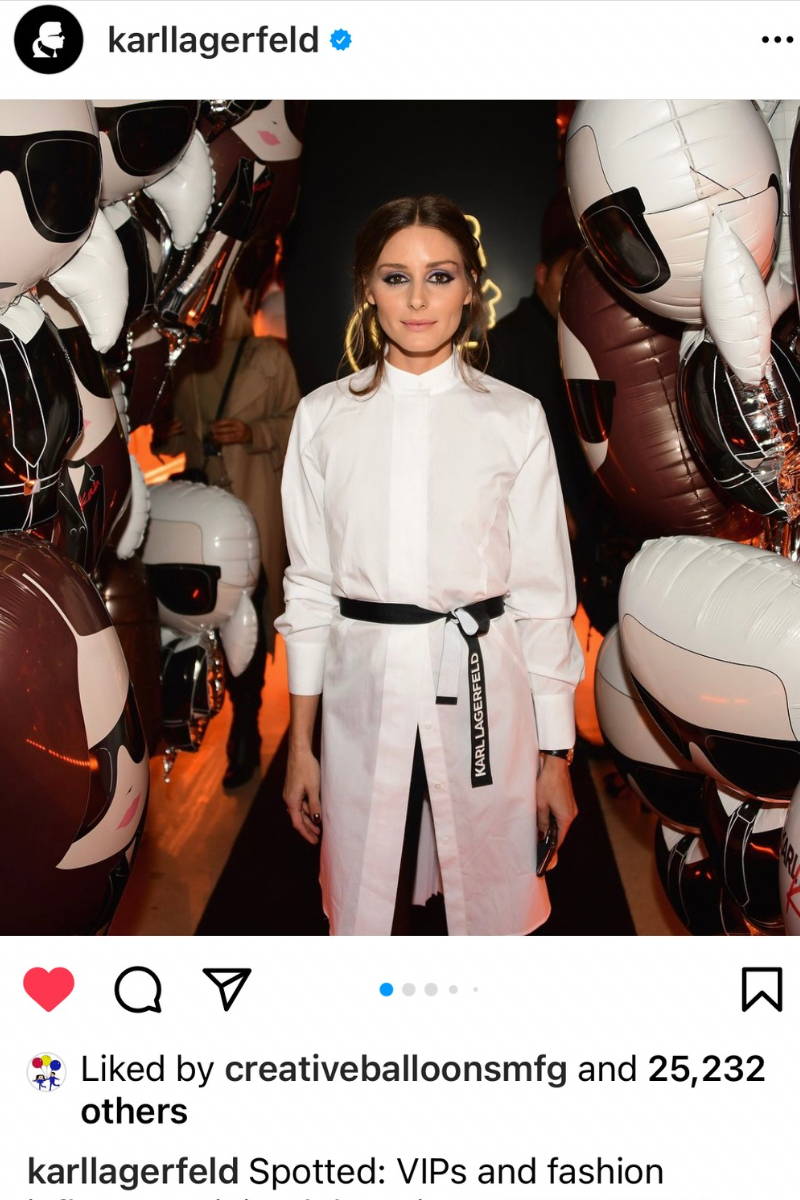The height and width of the screenshot is (1200, 800).
Task: Open the creativeballoonsmfg profile from the likes line
Action: point(395,1069)
